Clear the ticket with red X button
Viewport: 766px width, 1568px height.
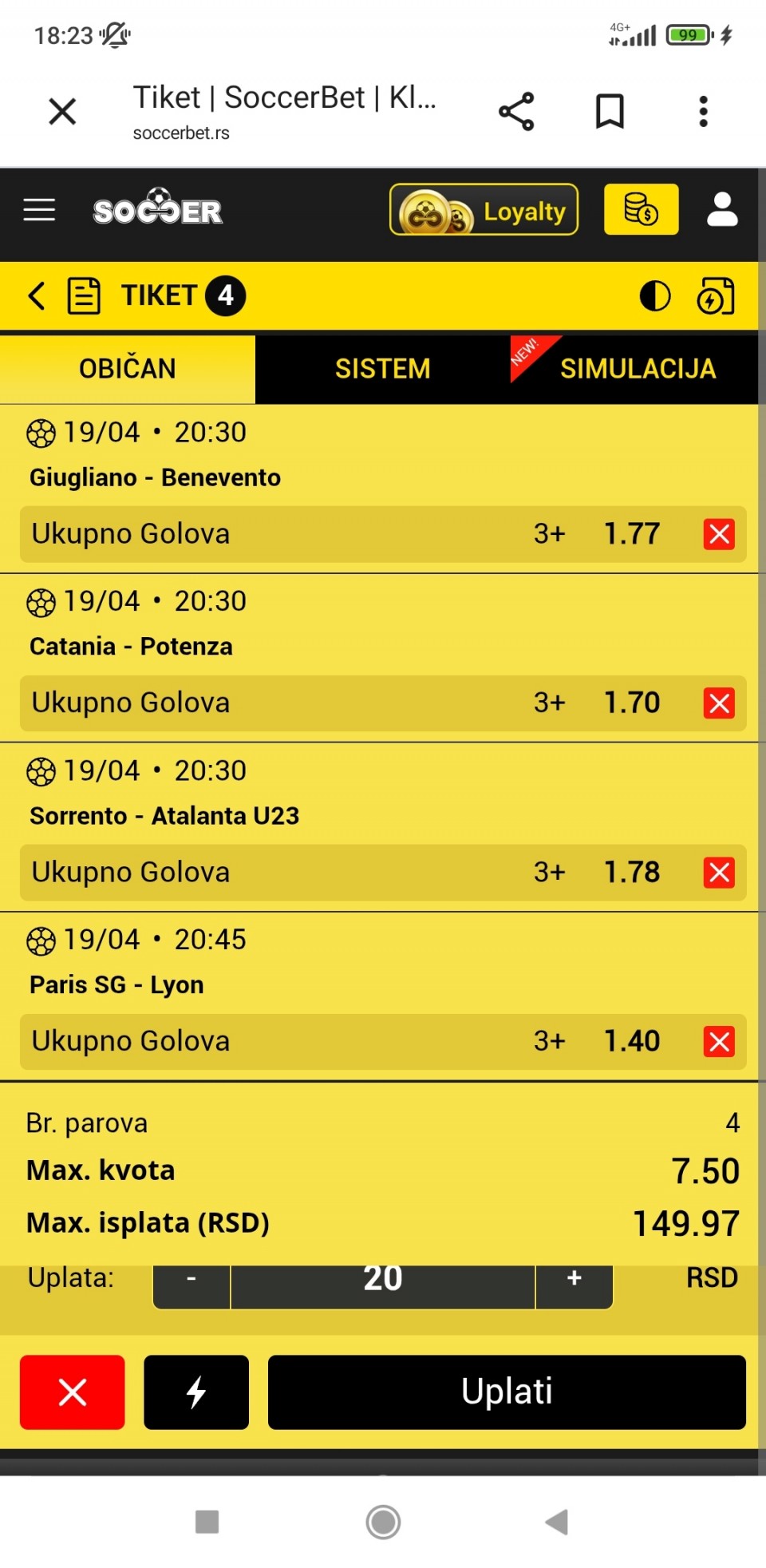pos(73,1392)
